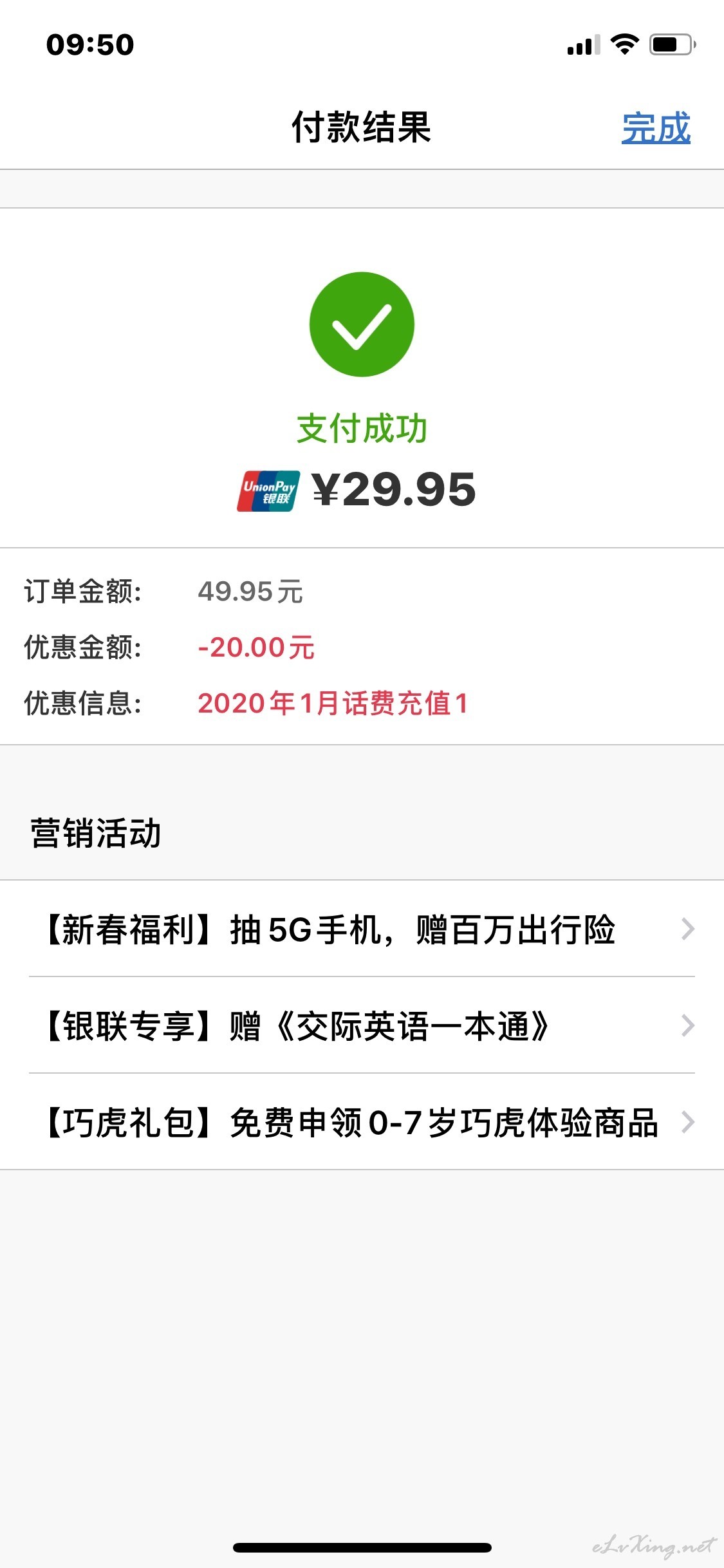This screenshot has height=1568, width=724.
Task: Open the 银联专享 交际英语一本通 offer
Action: 362,1025
